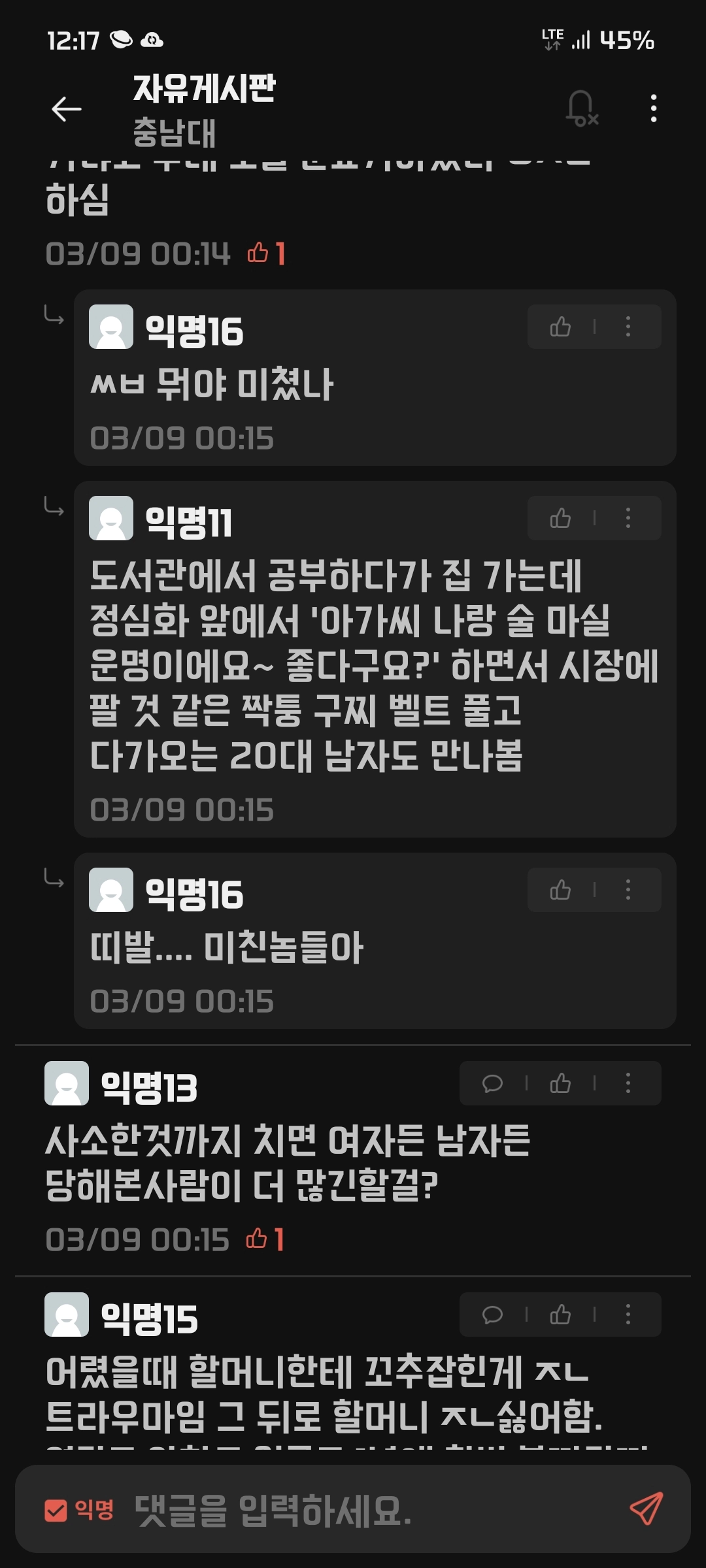Image resolution: width=706 pixels, height=1568 pixels.
Task: Toggle the post notification bell
Action: point(581,108)
